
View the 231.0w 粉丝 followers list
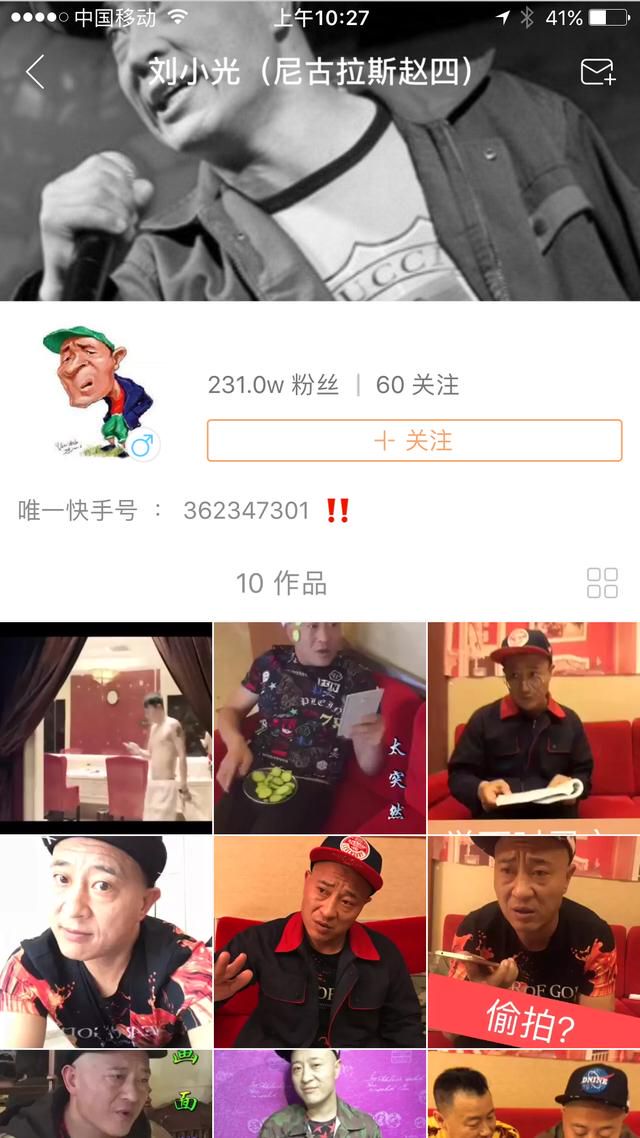273,385
